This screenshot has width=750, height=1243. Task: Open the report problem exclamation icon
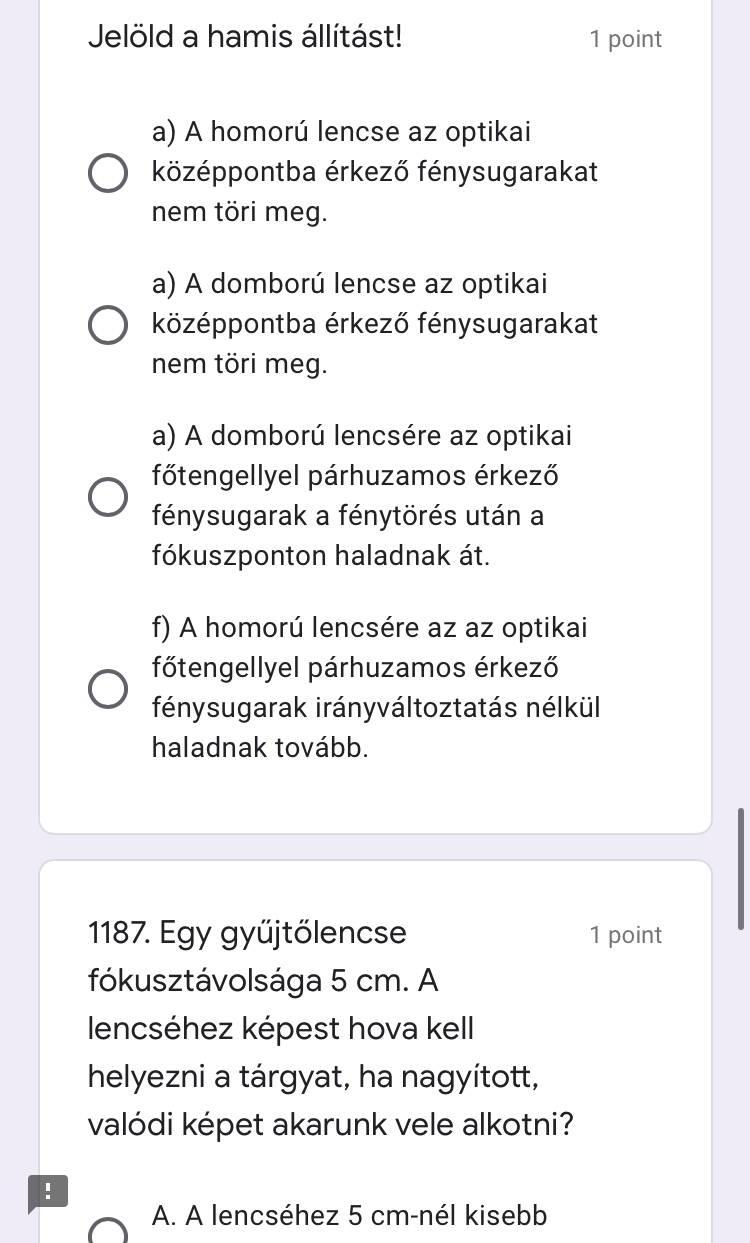47,1192
